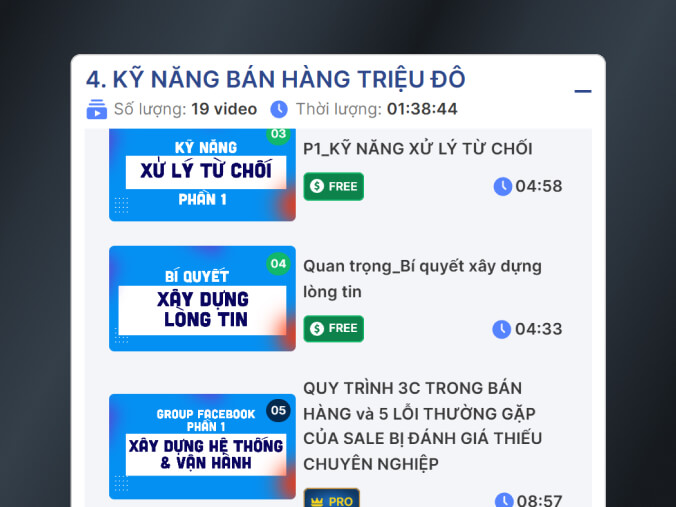The height and width of the screenshot is (507, 676).
Task: Collapse the Kỹ năng bán hàng triệu đô section
Action: pos(583,92)
